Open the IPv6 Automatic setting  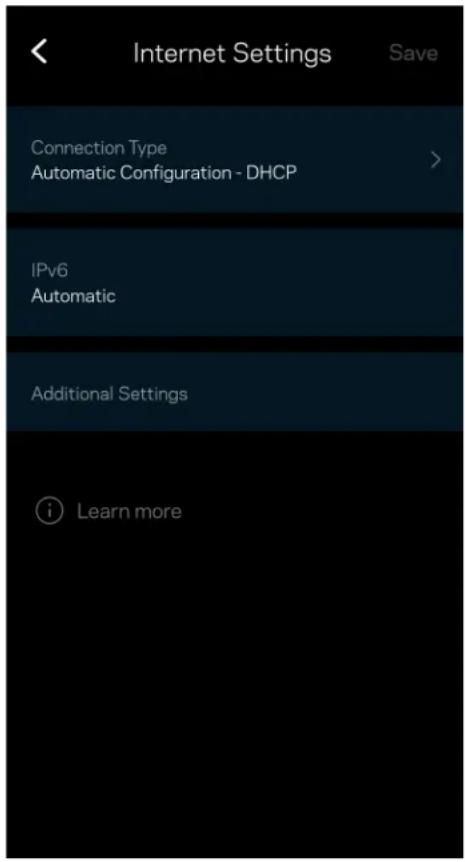(x=235, y=283)
